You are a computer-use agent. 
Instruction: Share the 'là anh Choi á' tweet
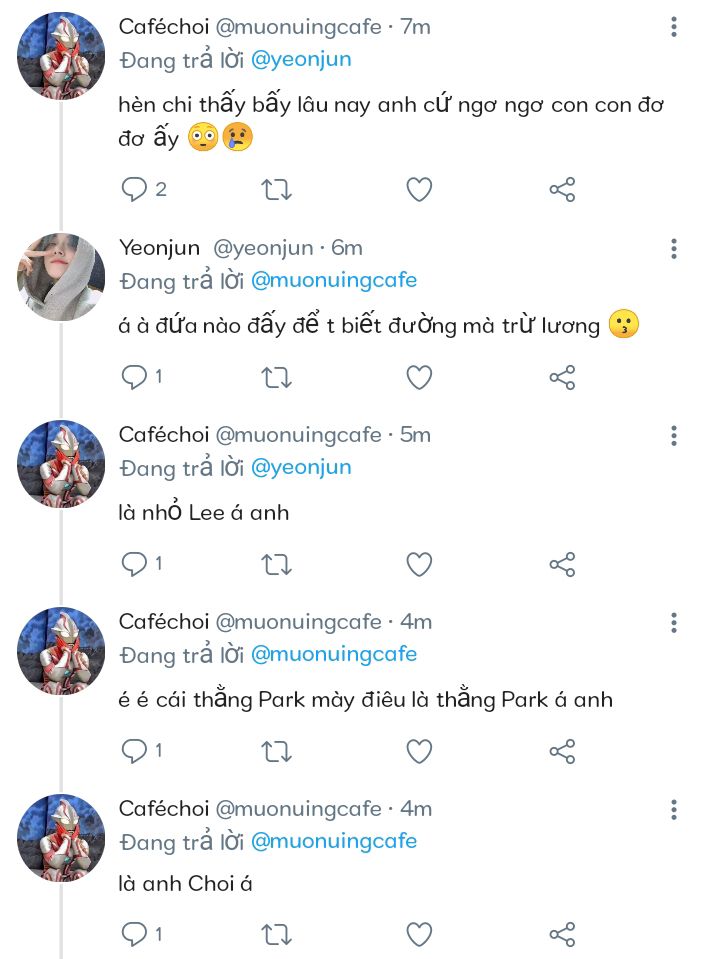click(x=562, y=935)
